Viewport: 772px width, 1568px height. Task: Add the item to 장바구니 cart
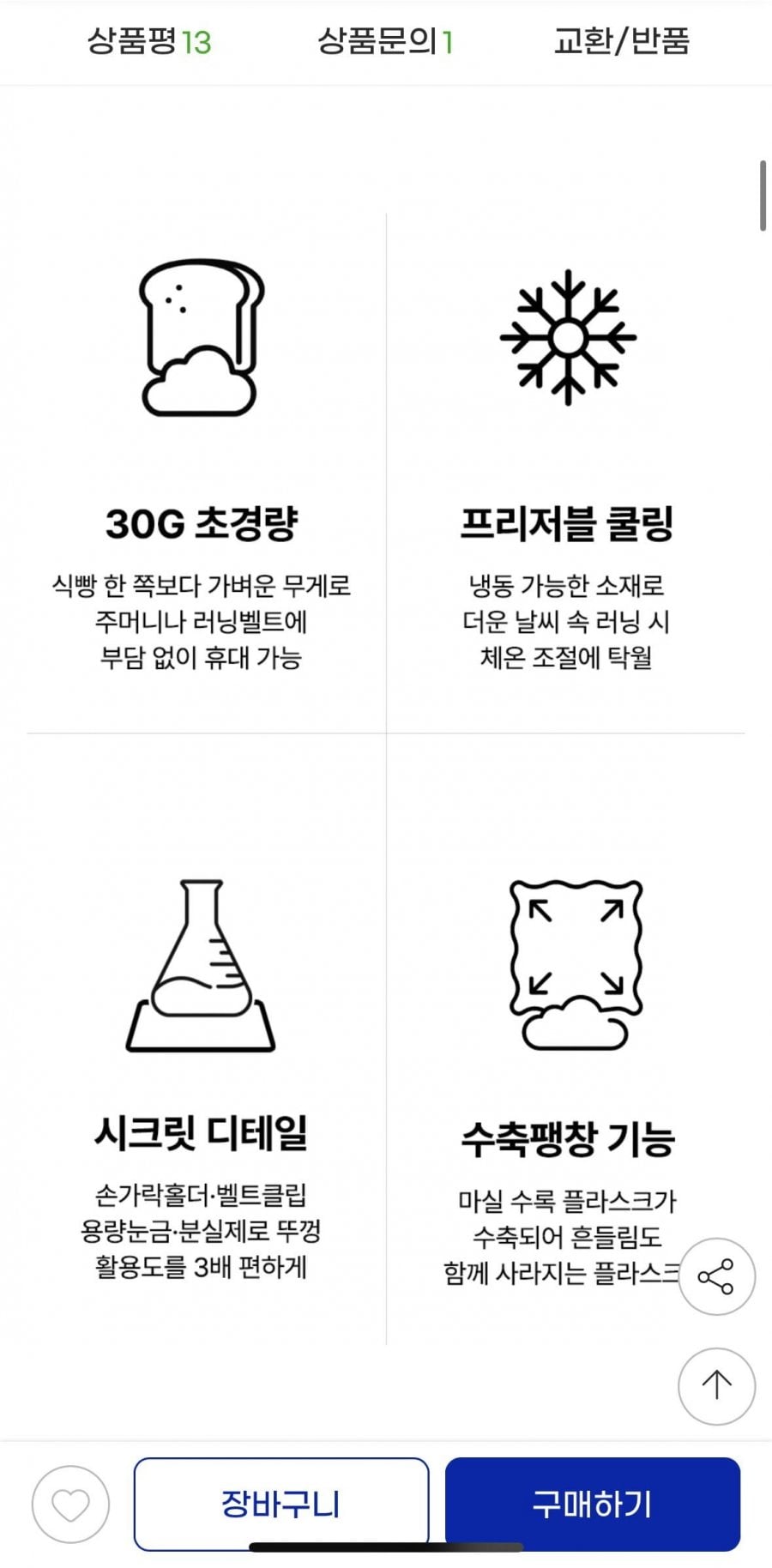(x=280, y=1503)
